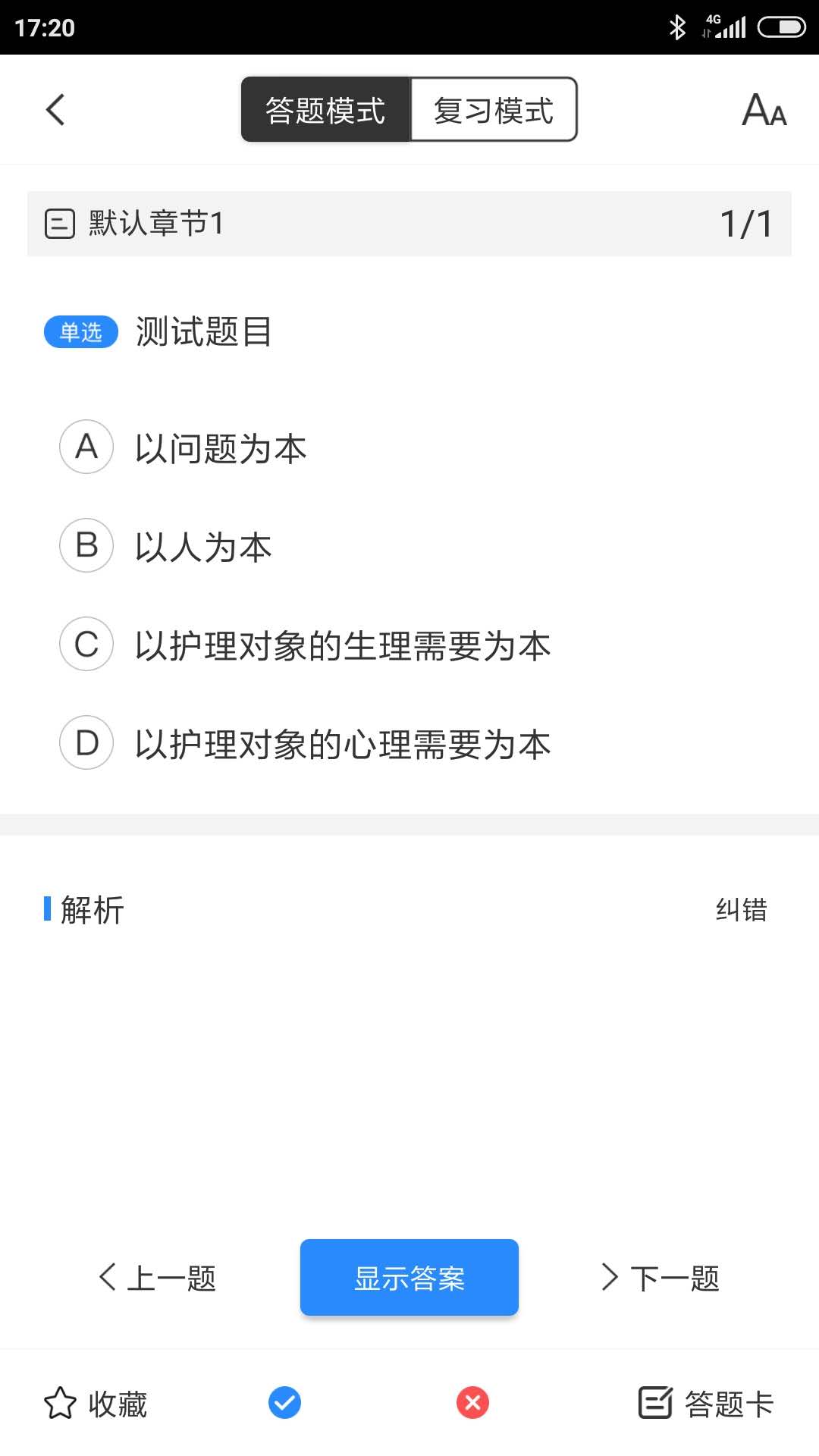
Task: Open the font size settings via AA icon
Action: (x=764, y=110)
